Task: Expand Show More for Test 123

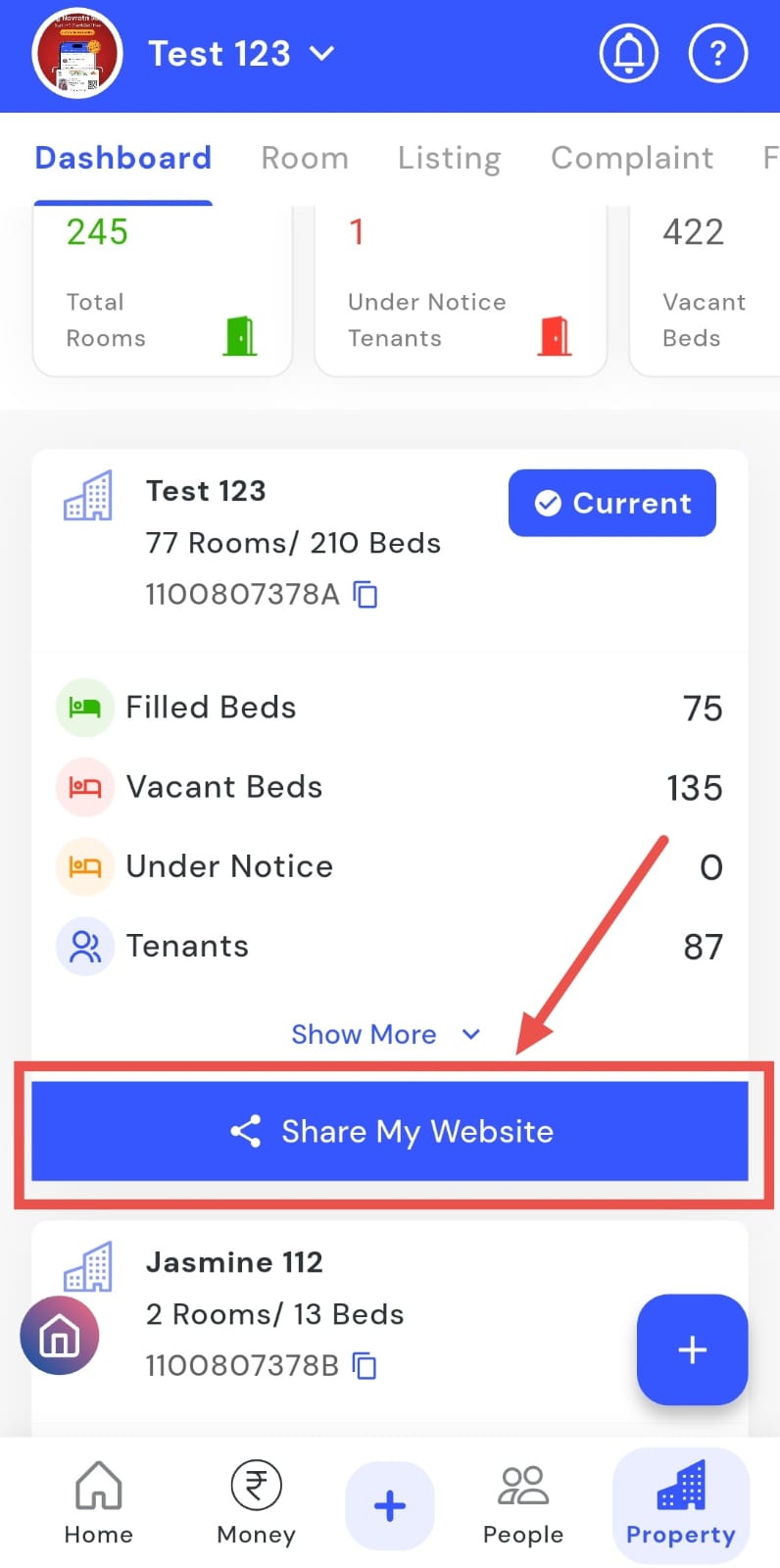Action: click(385, 1034)
